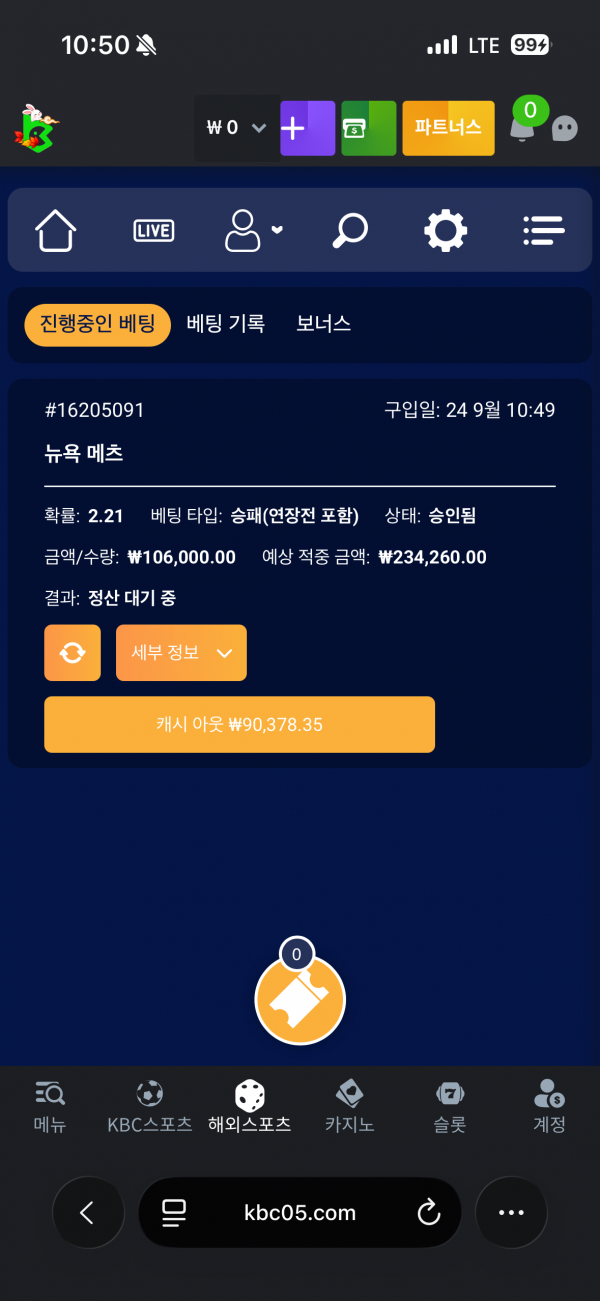Open the LIVE section
This screenshot has height=1301, width=600.
tap(153, 231)
